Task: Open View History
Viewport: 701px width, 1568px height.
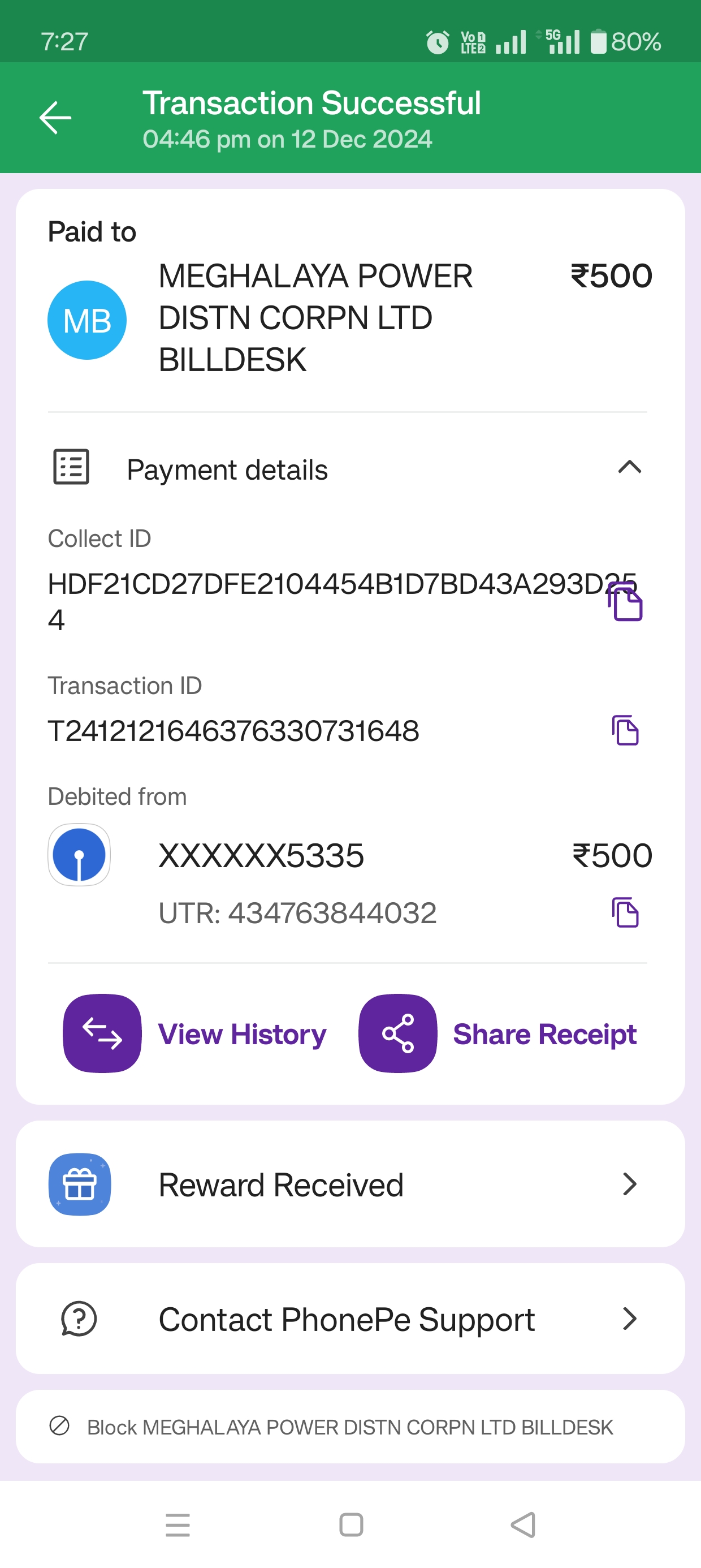Action: click(x=196, y=1033)
